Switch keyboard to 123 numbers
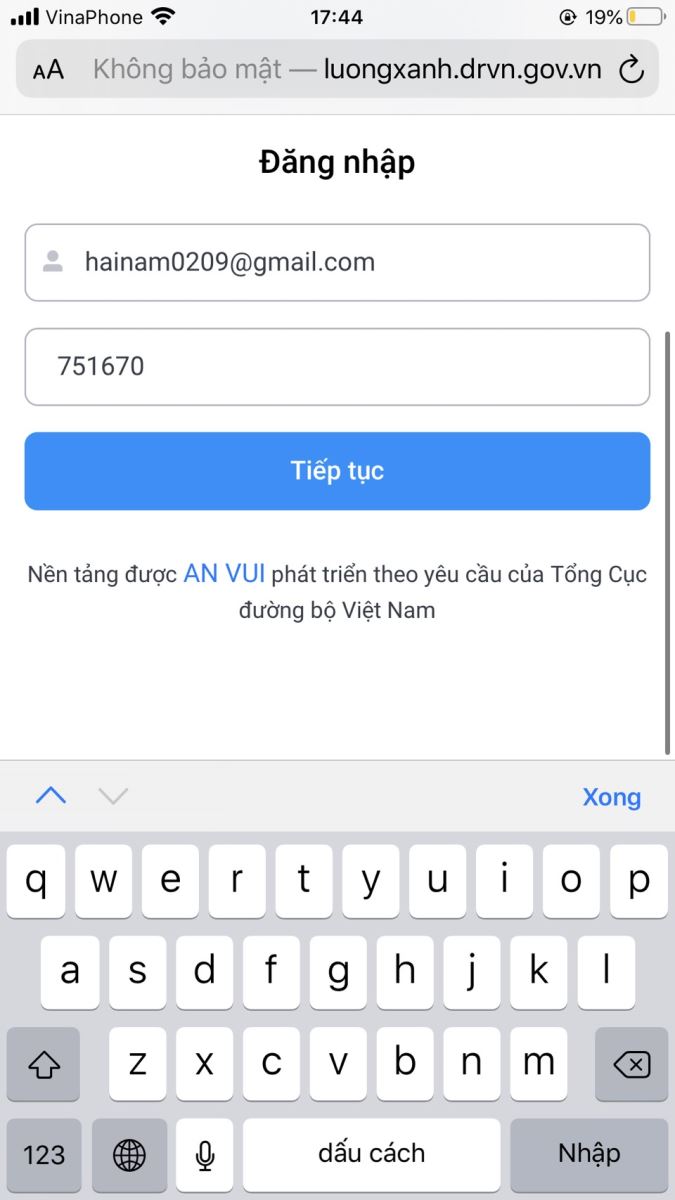675x1200 pixels. point(44,1155)
